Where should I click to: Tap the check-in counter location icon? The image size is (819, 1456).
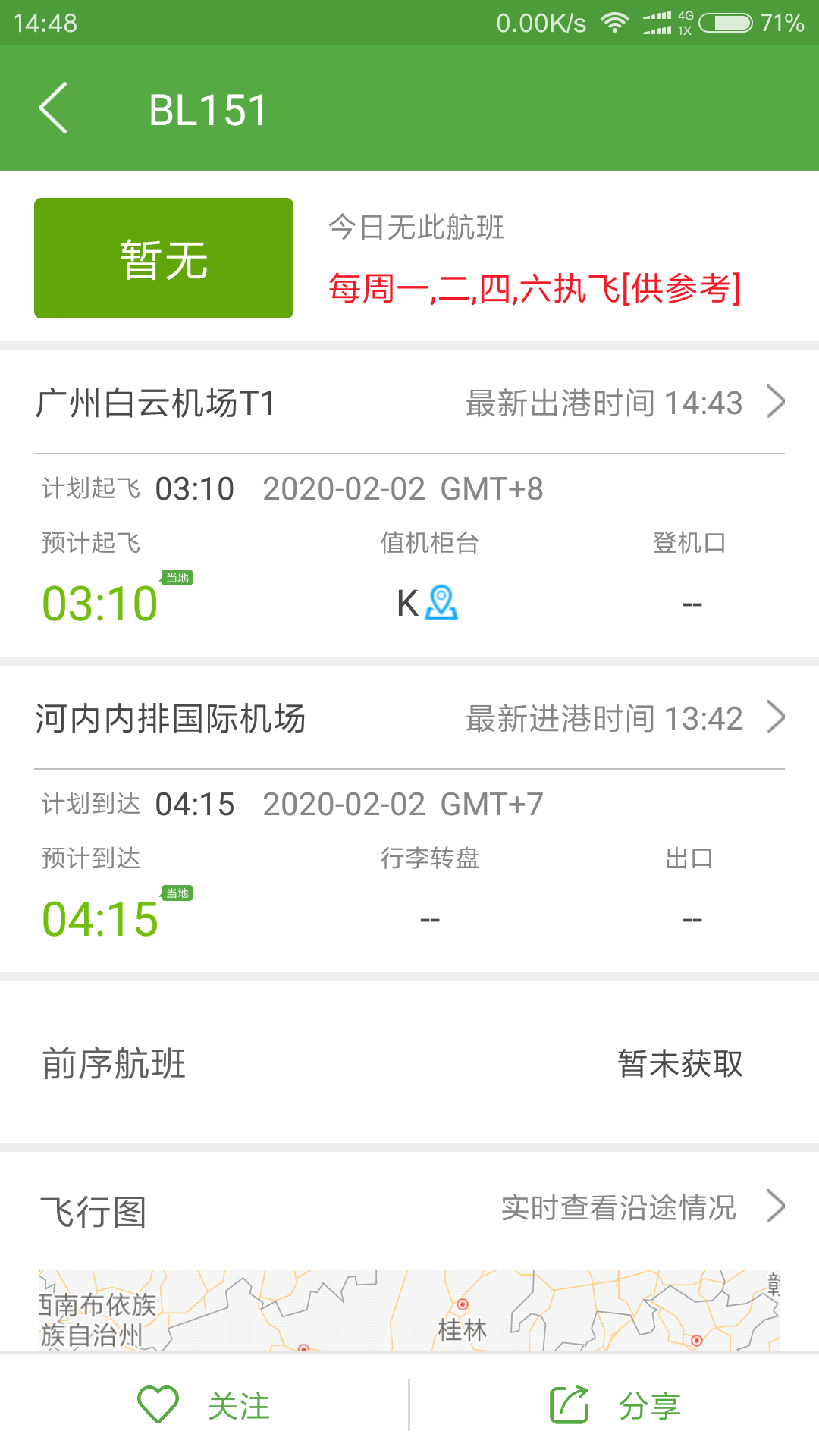441,603
